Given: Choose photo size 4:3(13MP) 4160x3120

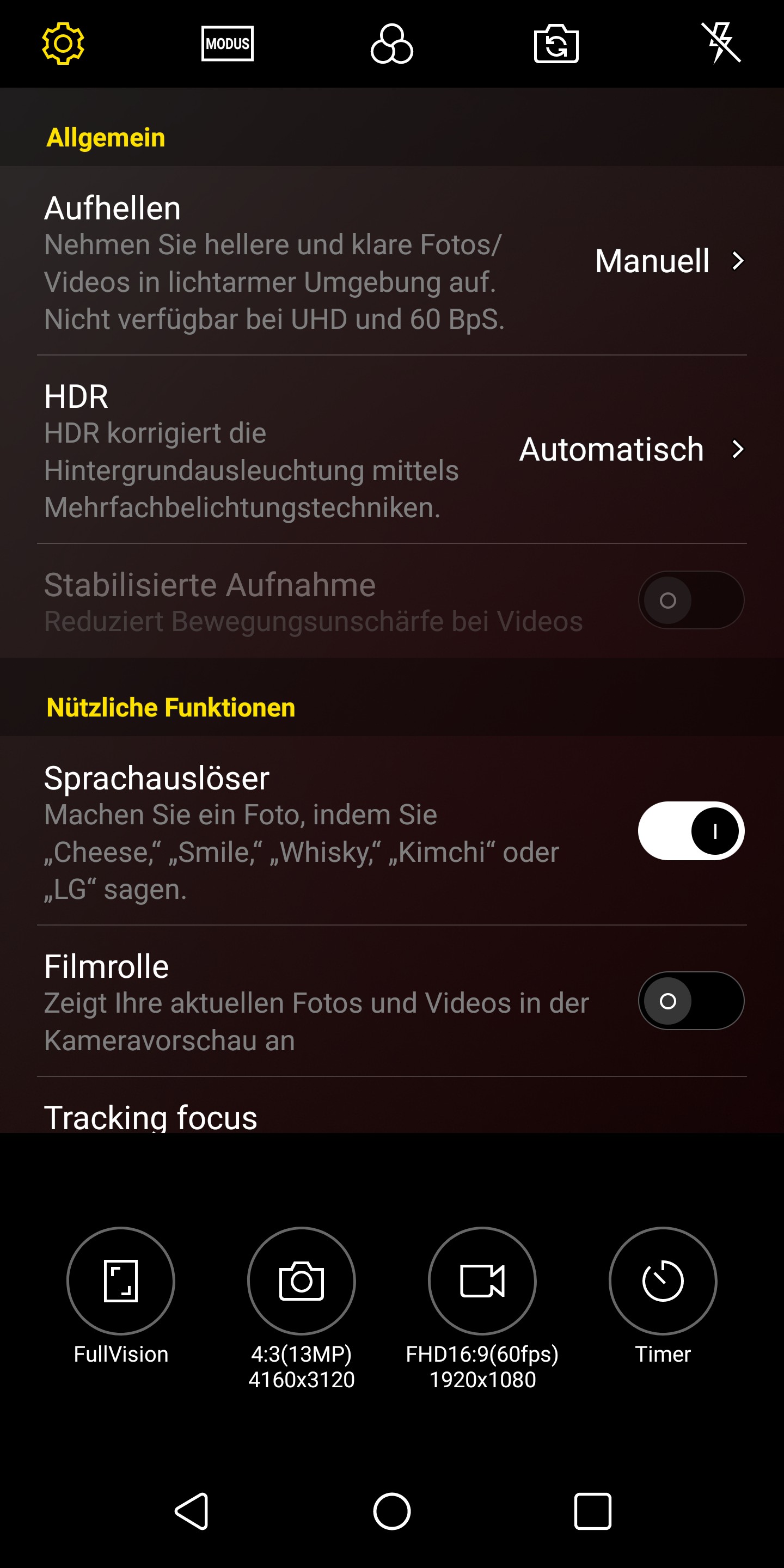Looking at the screenshot, I should (301, 1281).
